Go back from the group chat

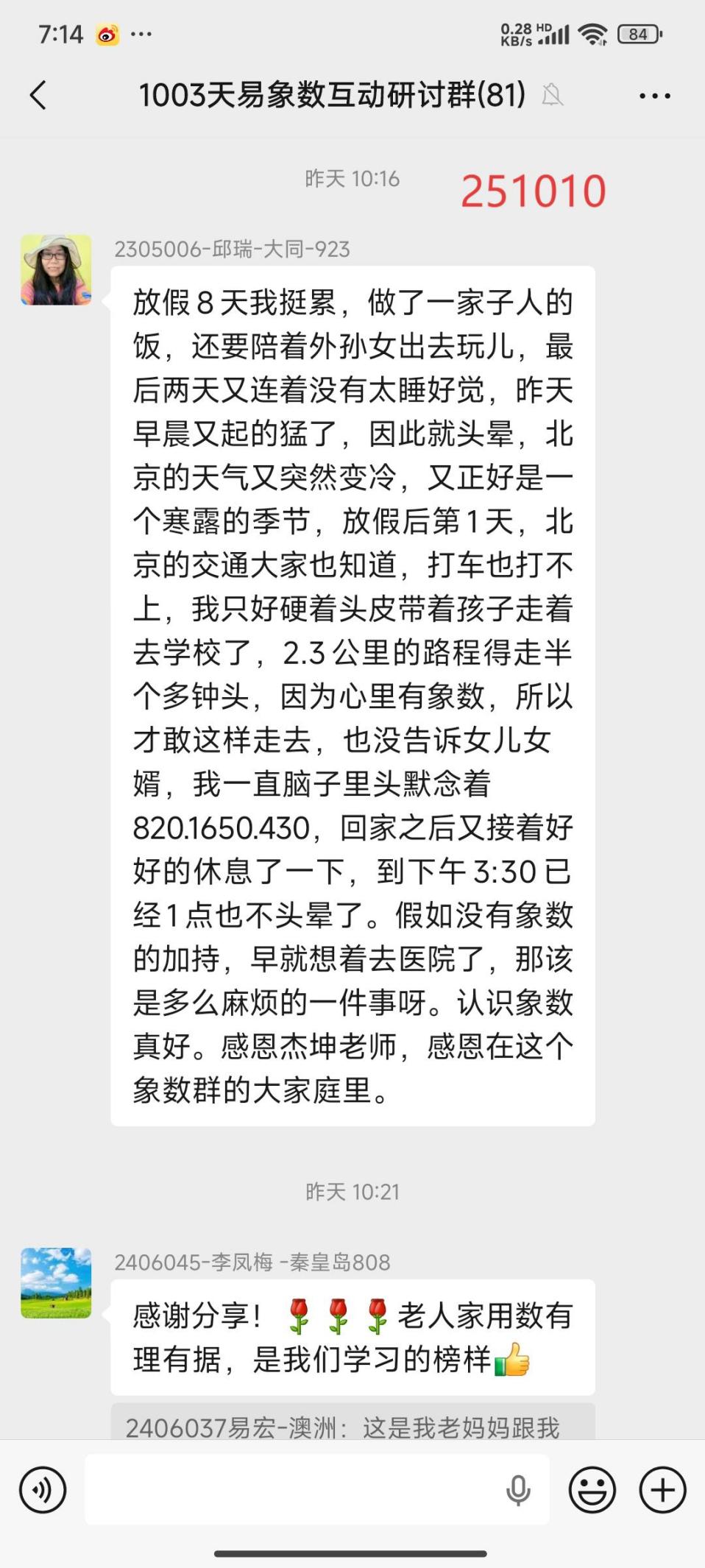point(38,95)
